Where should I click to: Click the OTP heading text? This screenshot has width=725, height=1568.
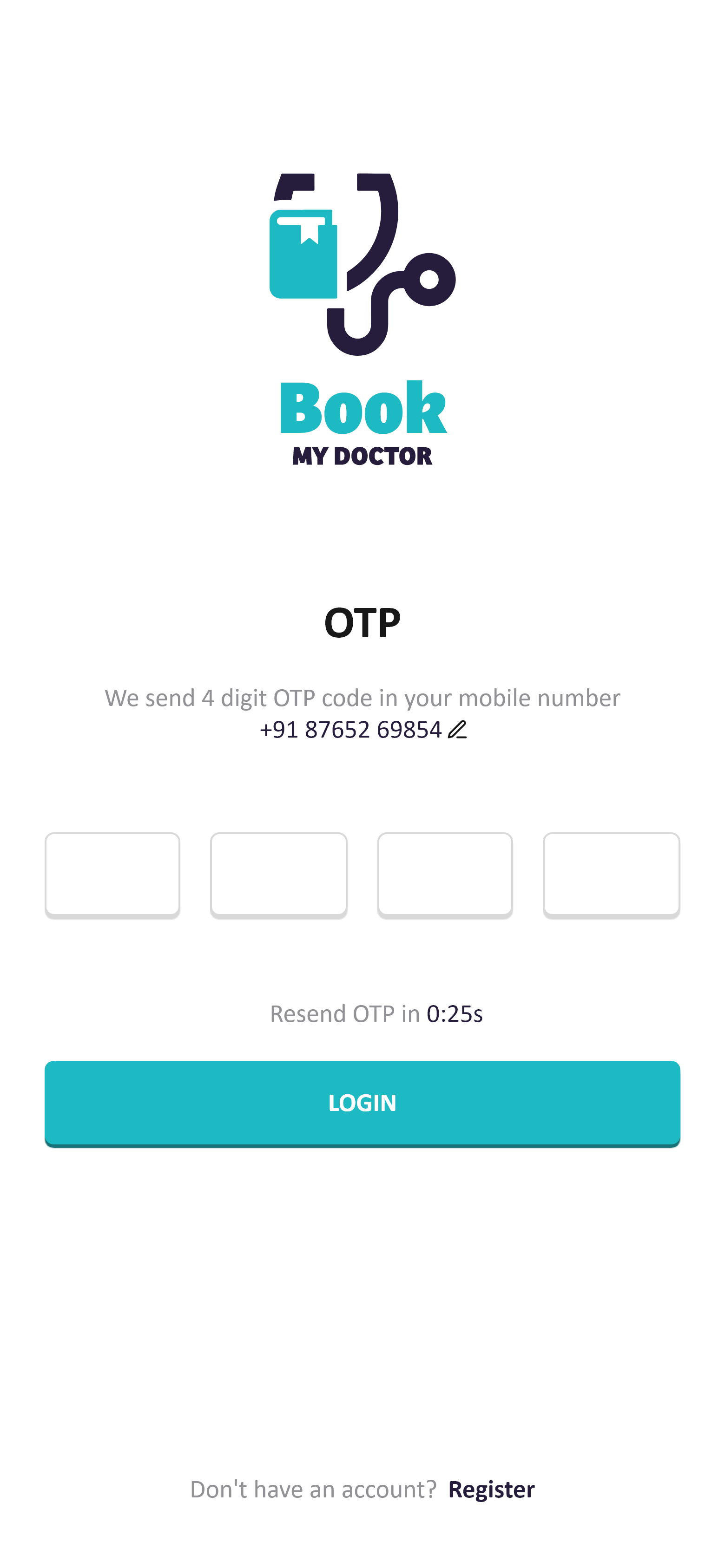[362, 622]
